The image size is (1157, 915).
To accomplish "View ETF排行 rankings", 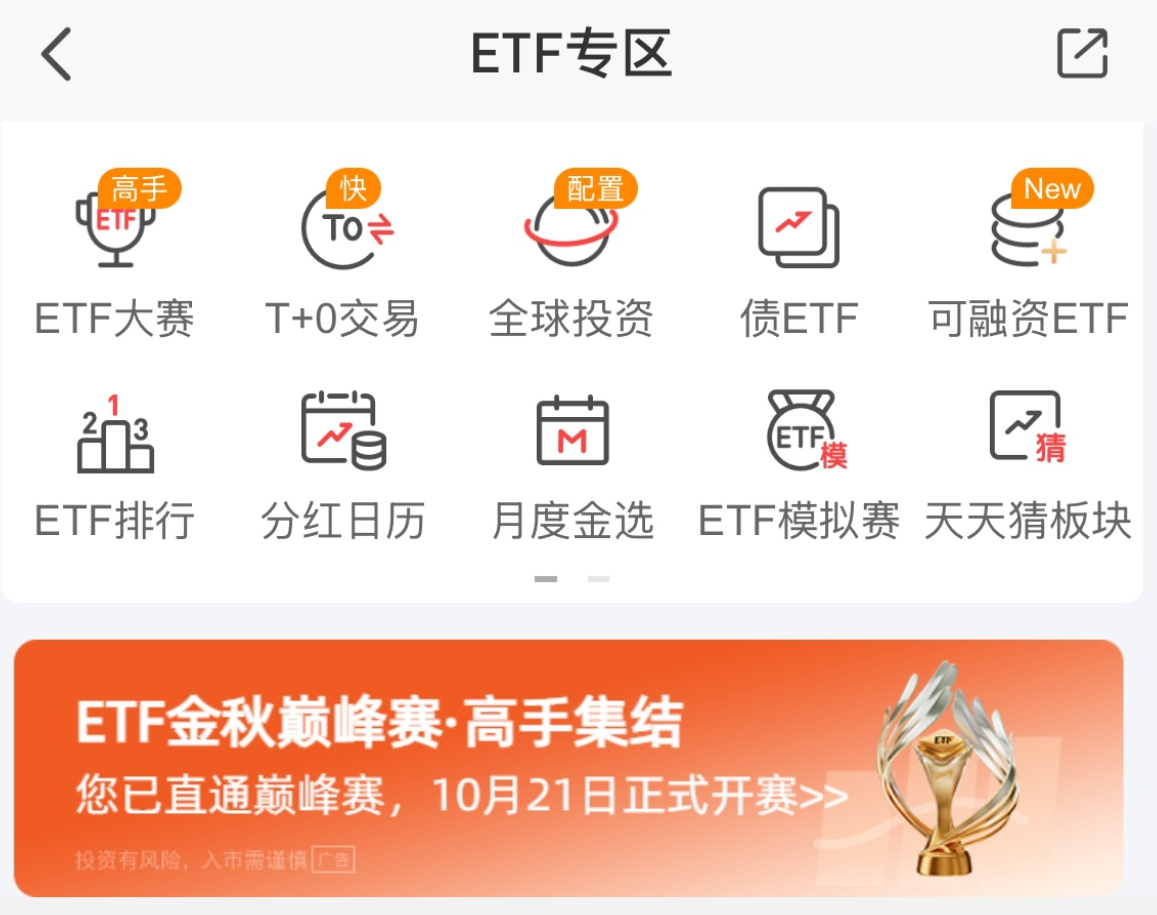I will pyautogui.click(x=115, y=462).
